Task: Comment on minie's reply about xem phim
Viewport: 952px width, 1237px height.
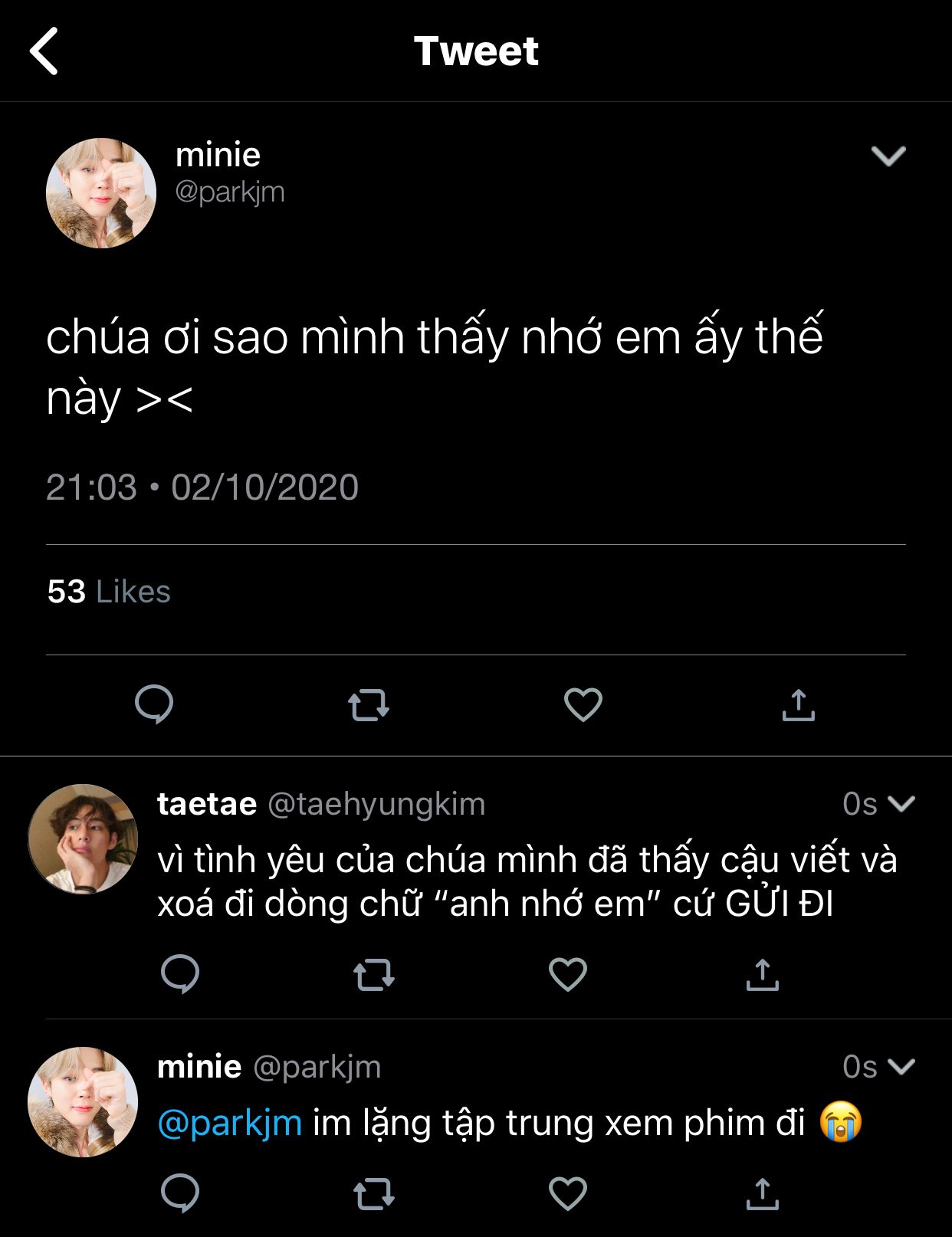Action: click(180, 1193)
